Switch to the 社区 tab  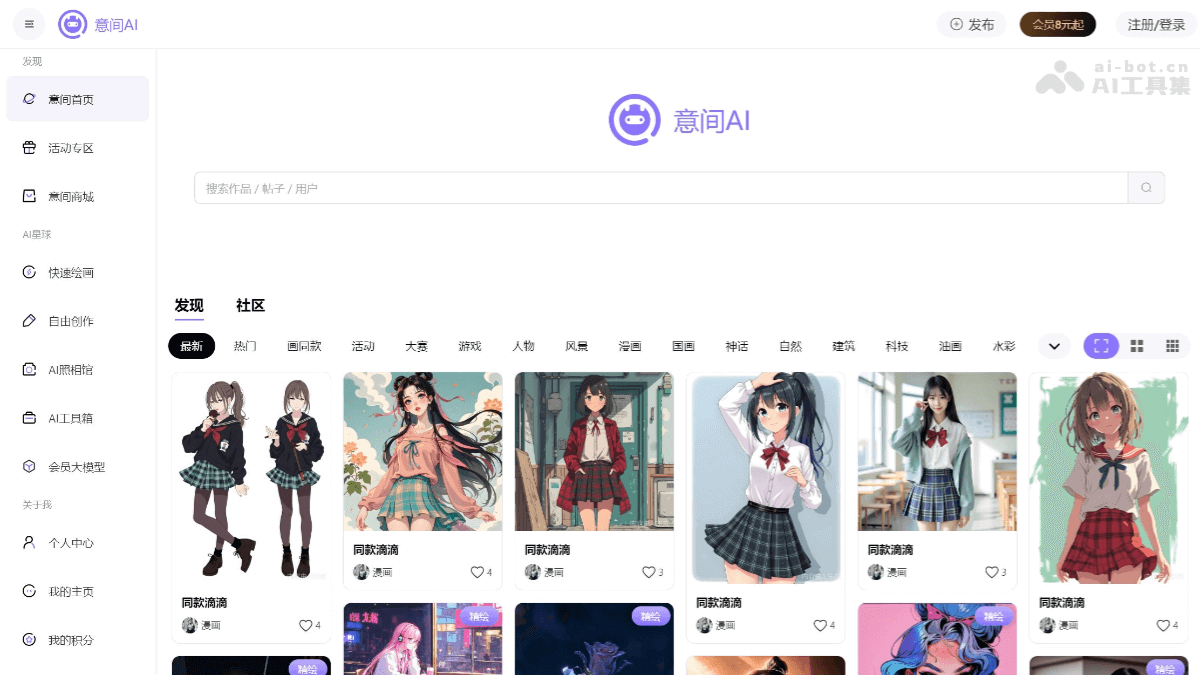click(250, 306)
